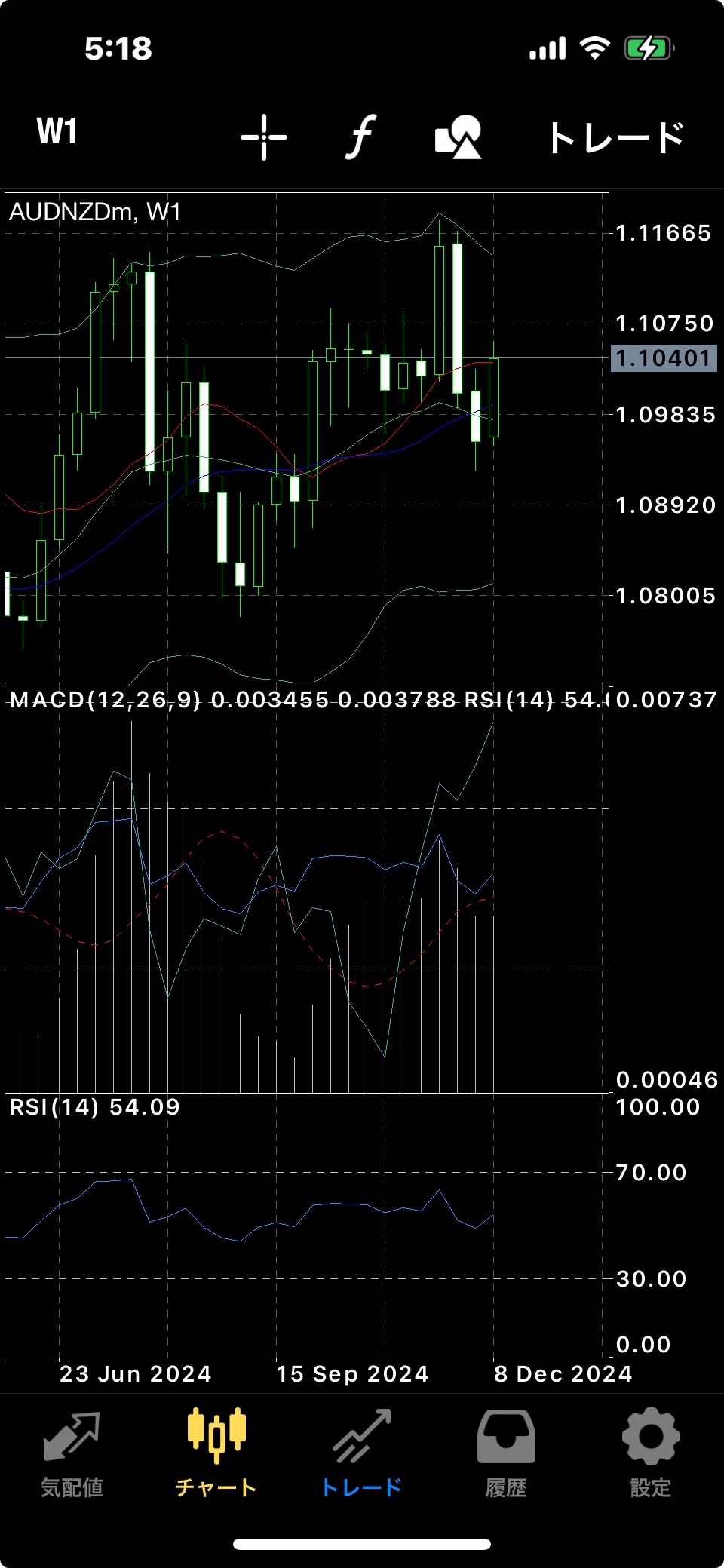Activate the crosshair tool
Image resolution: width=724 pixels, height=1568 pixels.
[264, 137]
